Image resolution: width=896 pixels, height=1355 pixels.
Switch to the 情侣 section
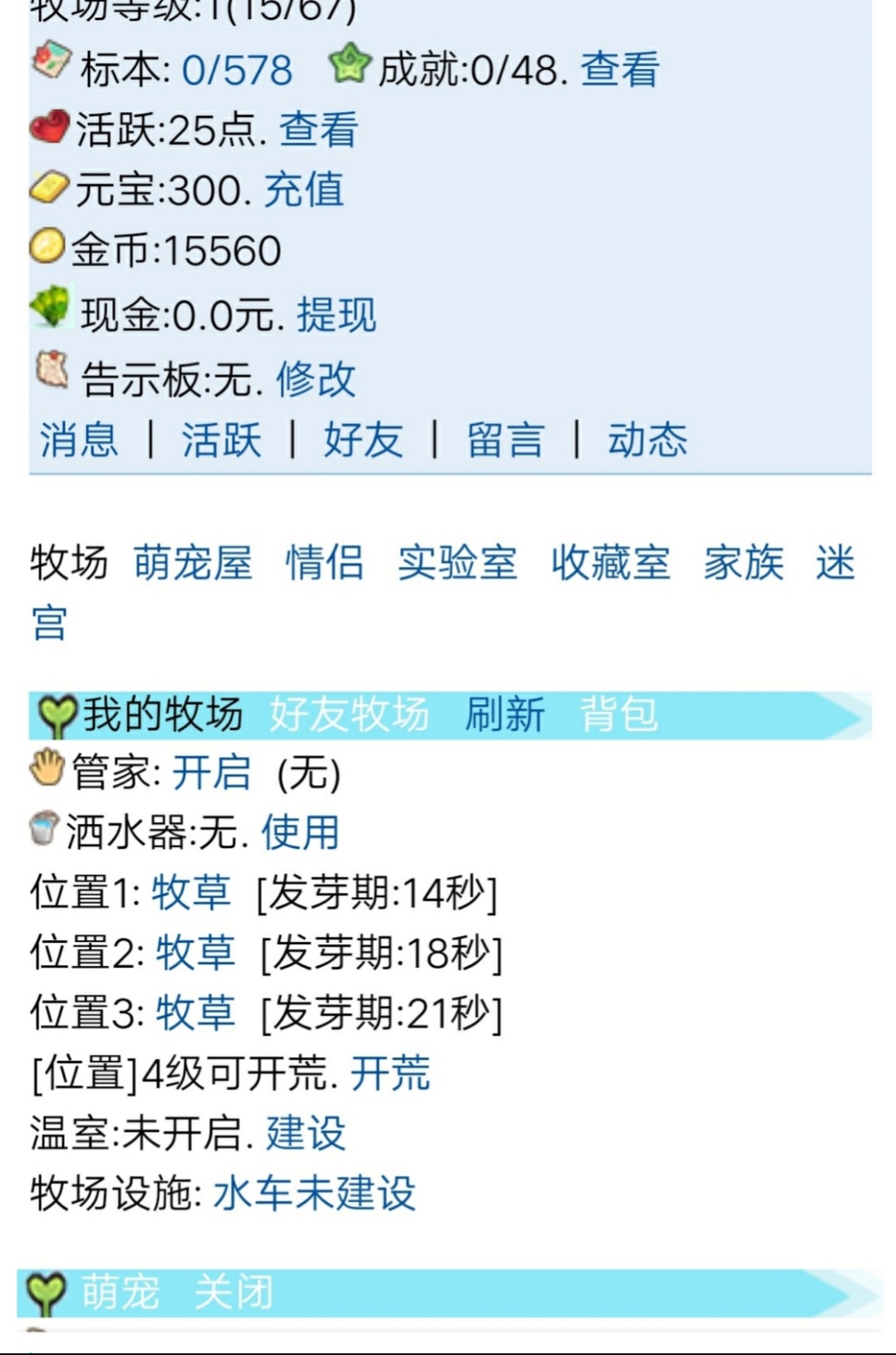tap(325, 563)
